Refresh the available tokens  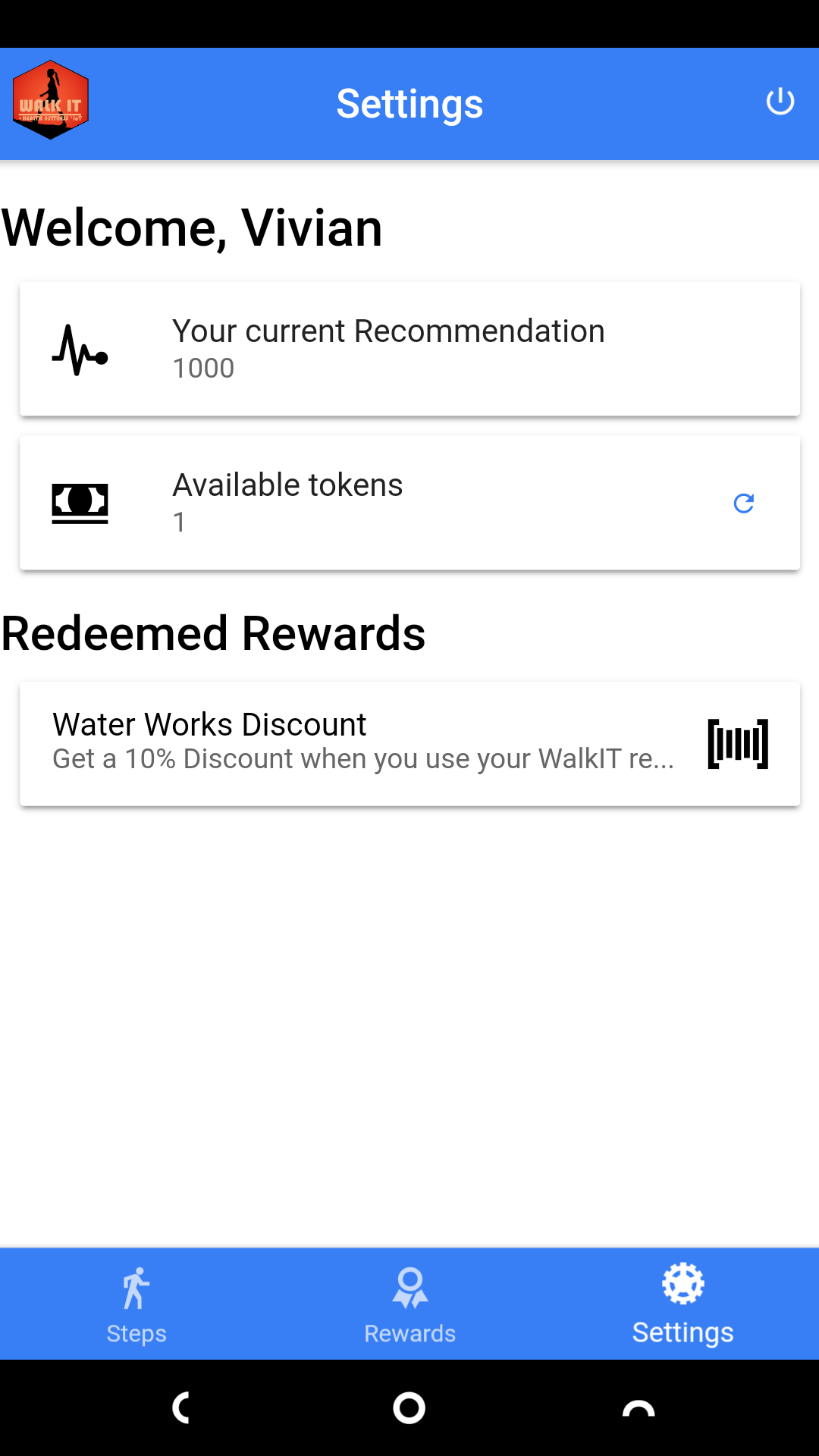743,503
